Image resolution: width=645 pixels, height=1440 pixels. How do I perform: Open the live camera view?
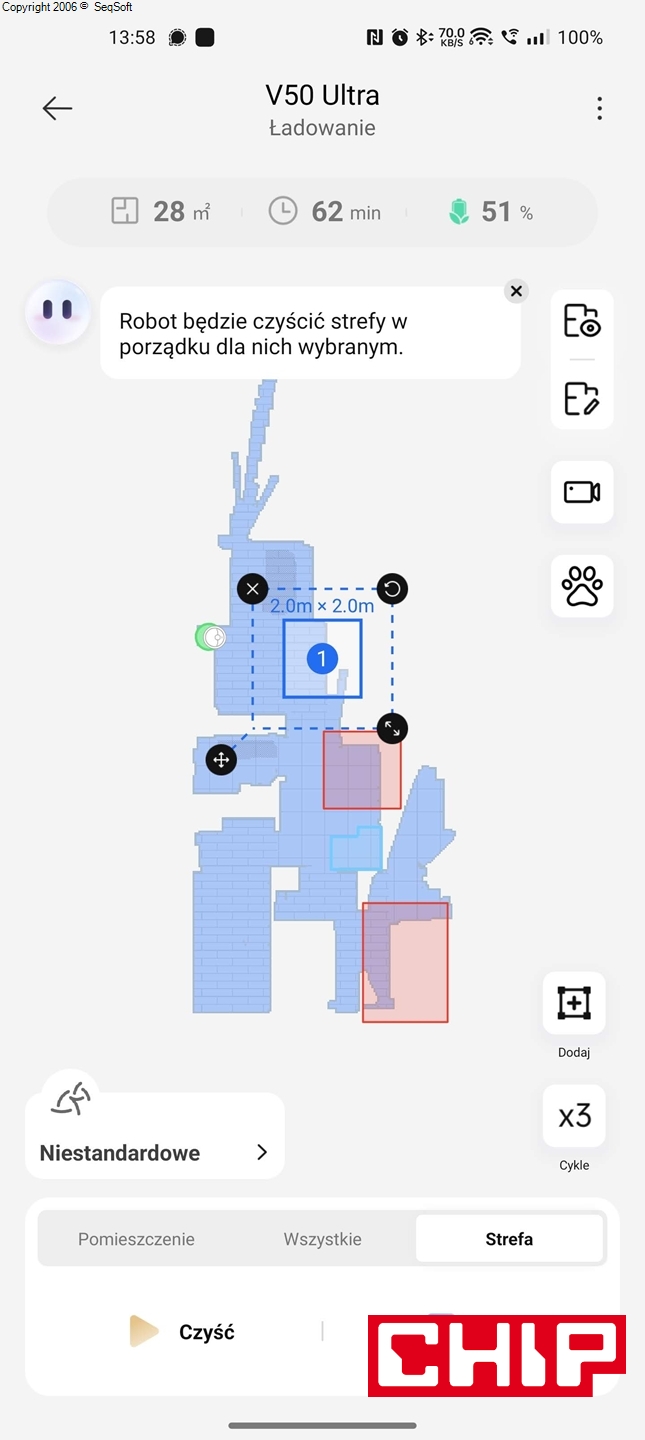click(582, 492)
